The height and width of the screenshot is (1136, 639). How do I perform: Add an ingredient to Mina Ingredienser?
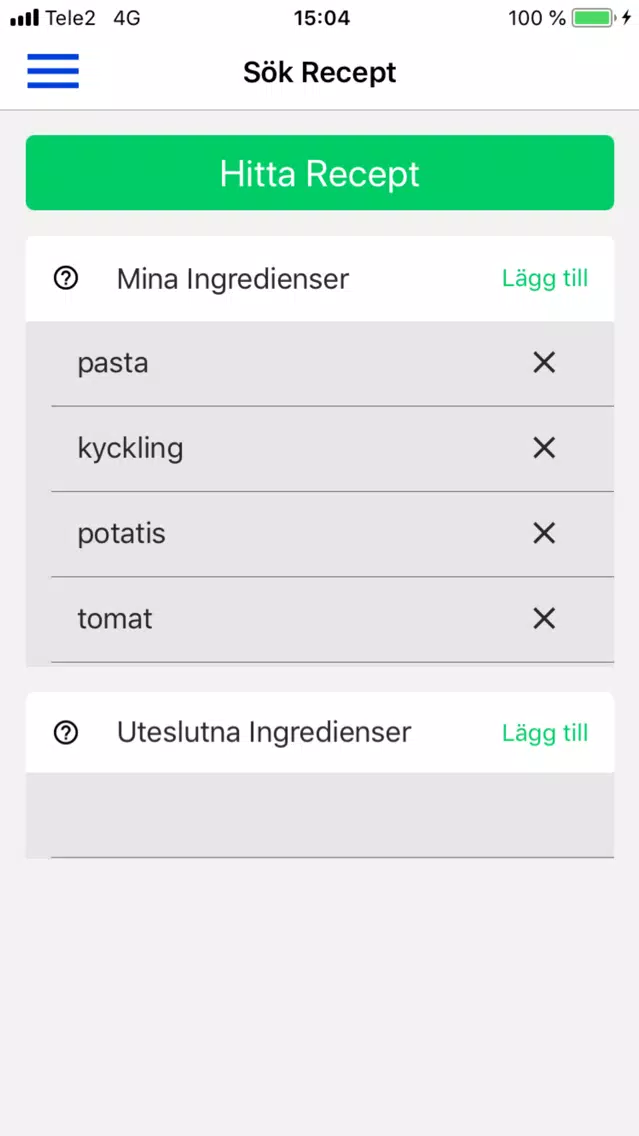545,278
